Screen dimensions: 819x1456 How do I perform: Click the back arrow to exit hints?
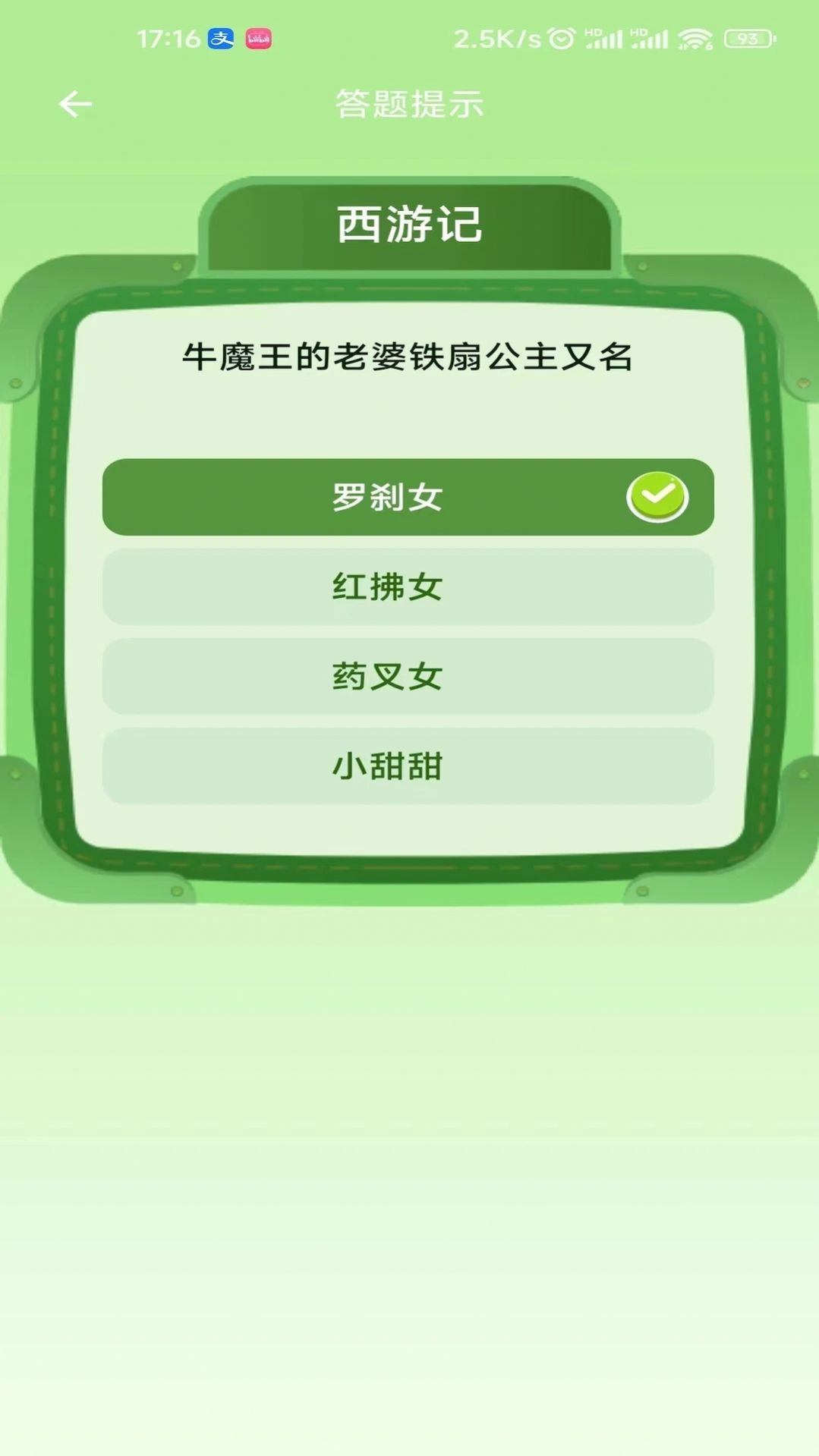pyautogui.click(x=73, y=102)
